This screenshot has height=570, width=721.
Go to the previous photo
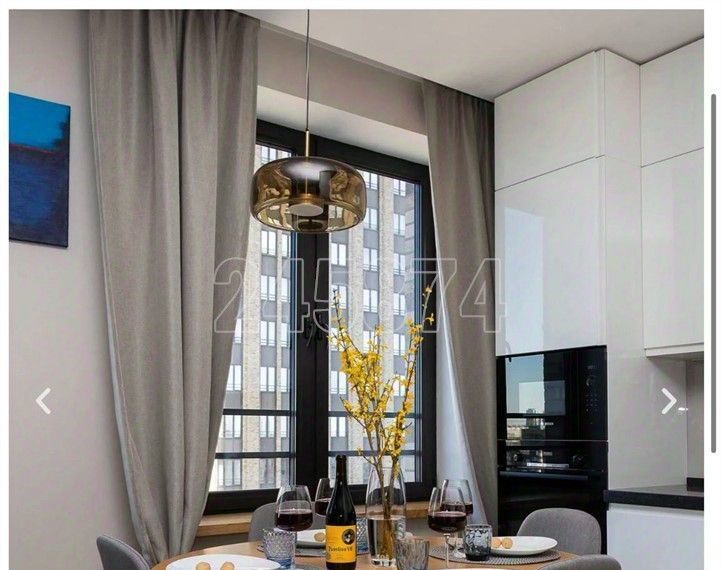click(x=43, y=401)
